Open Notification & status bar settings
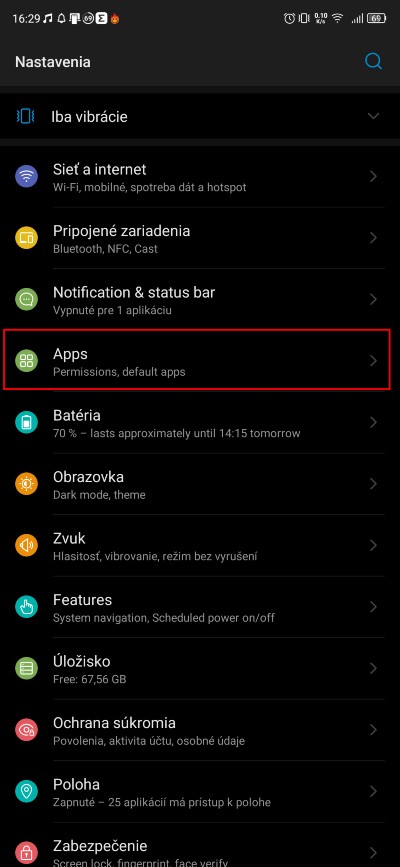The width and height of the screenshot is (400, 867). pyautogui.click(x=200, y=300)
